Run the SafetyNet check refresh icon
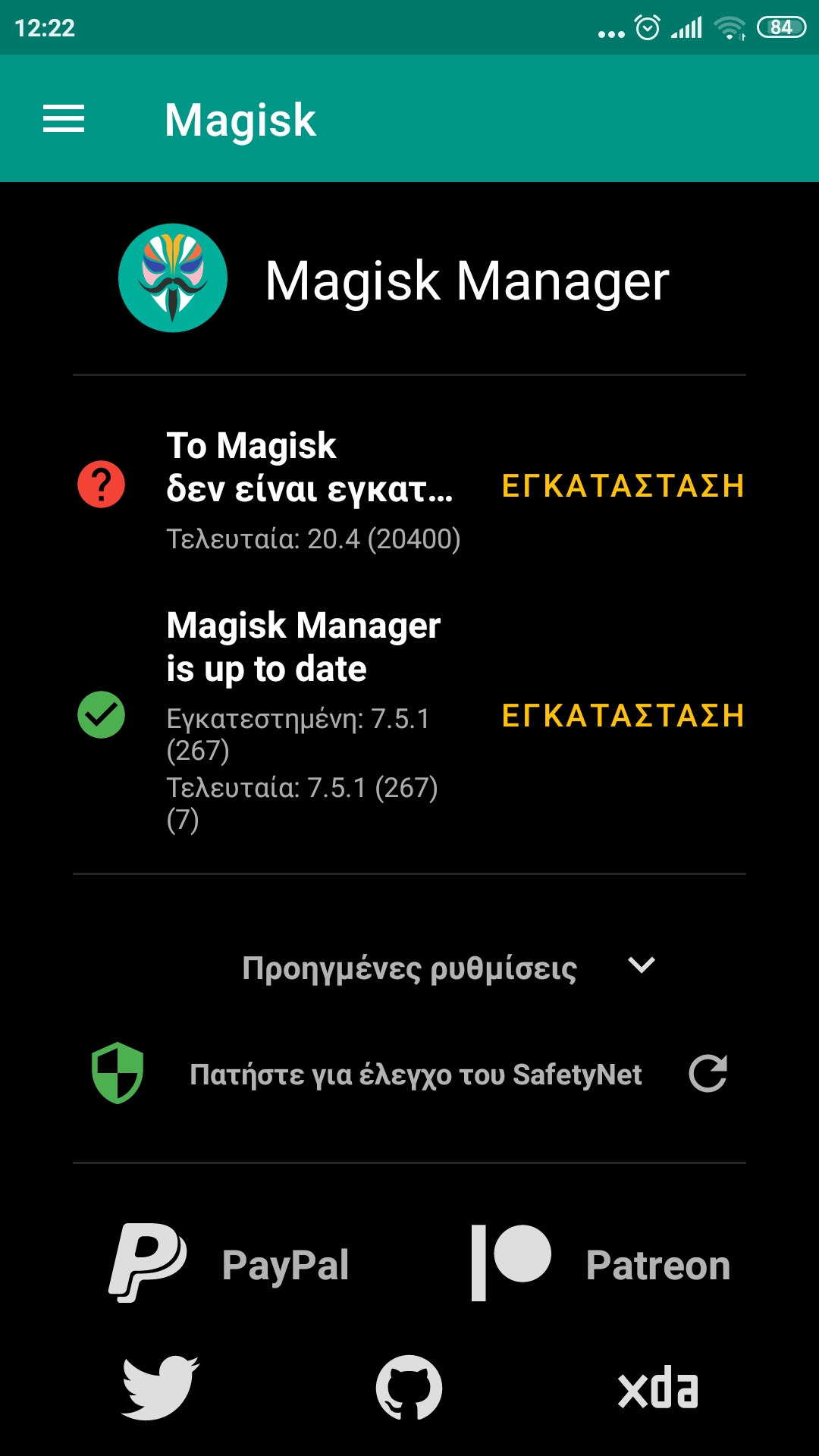This screenshot has width=819, height=1456. click(x=708, y=1073)
